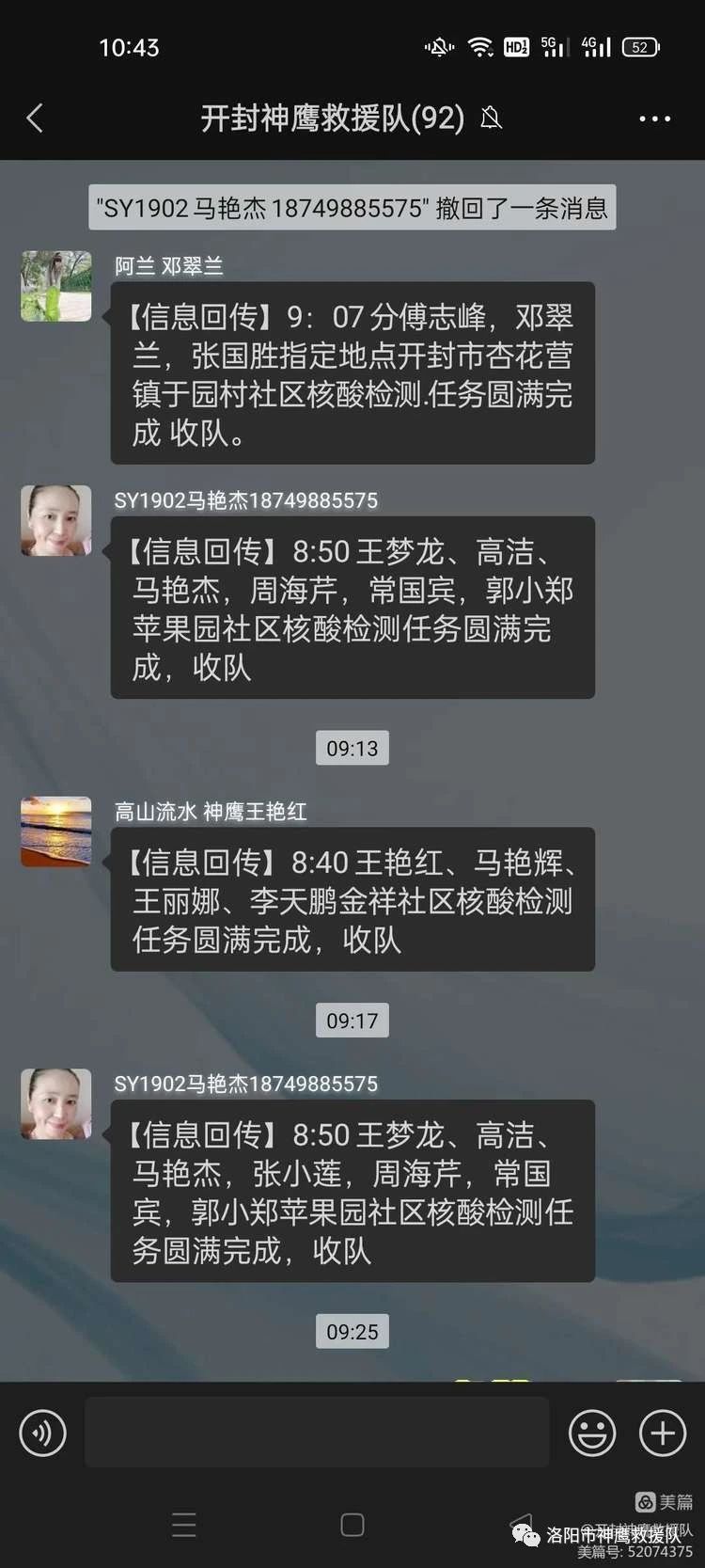705x1568 pixels.
Task: Tap the system home button
Action: [352, 1525]
